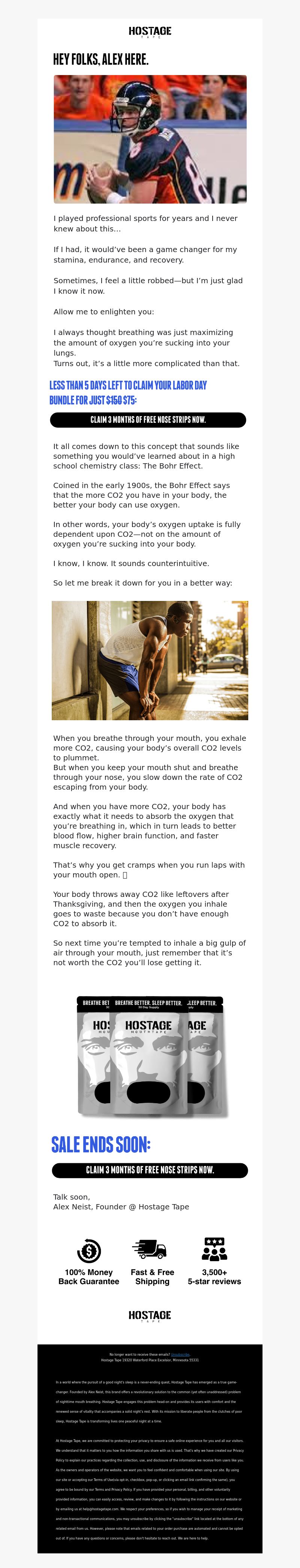300x1568 pixels.
Task: Open the Unsubscribe link in the footer
Action: pyautogui.click(x=180, y=1354)
